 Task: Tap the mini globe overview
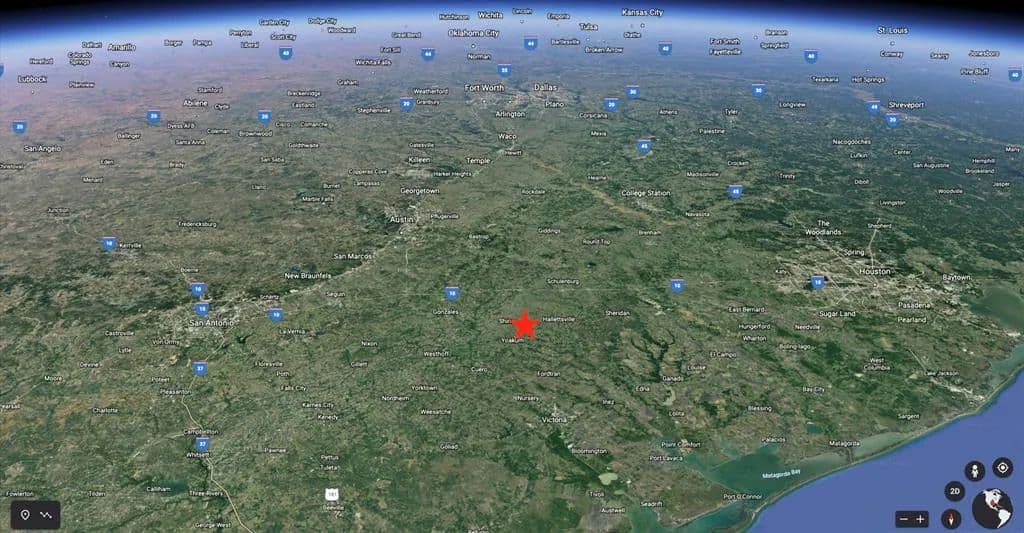click(x=992, y=508)
